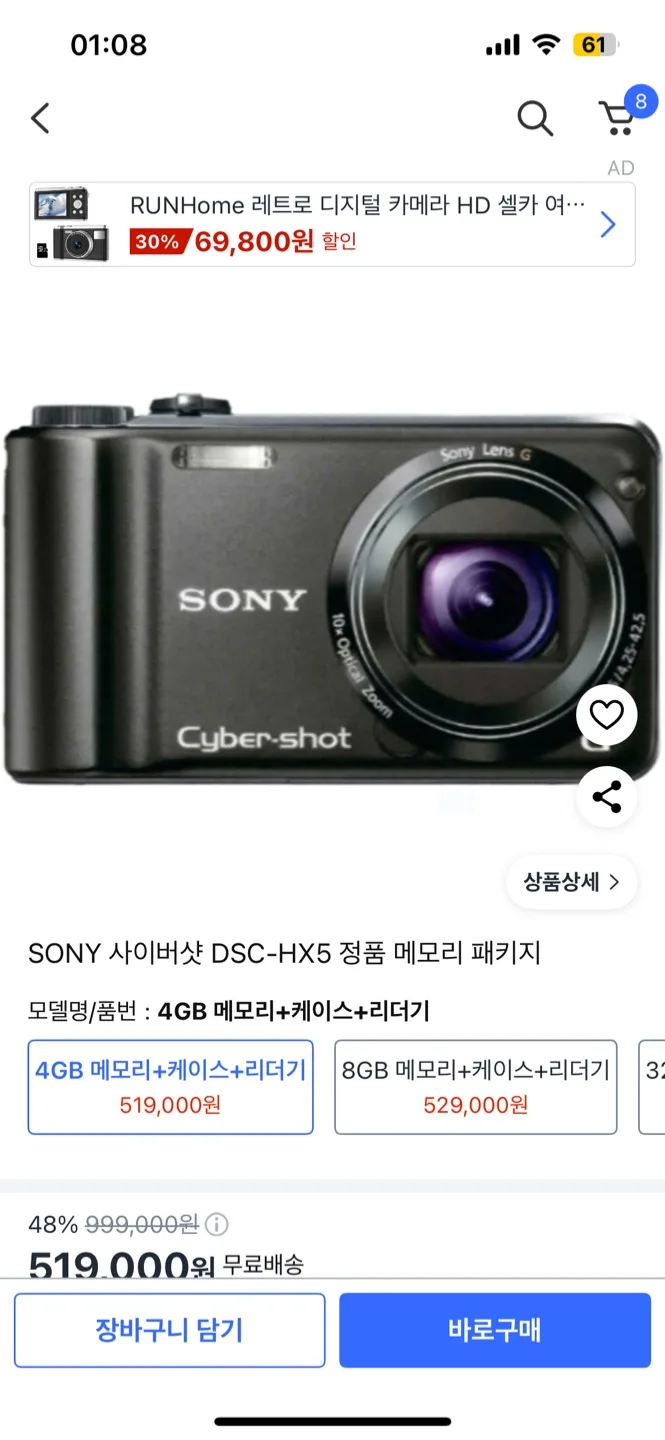
Task: Add this camera to wishlist with heart
Action: pos(606,715)
